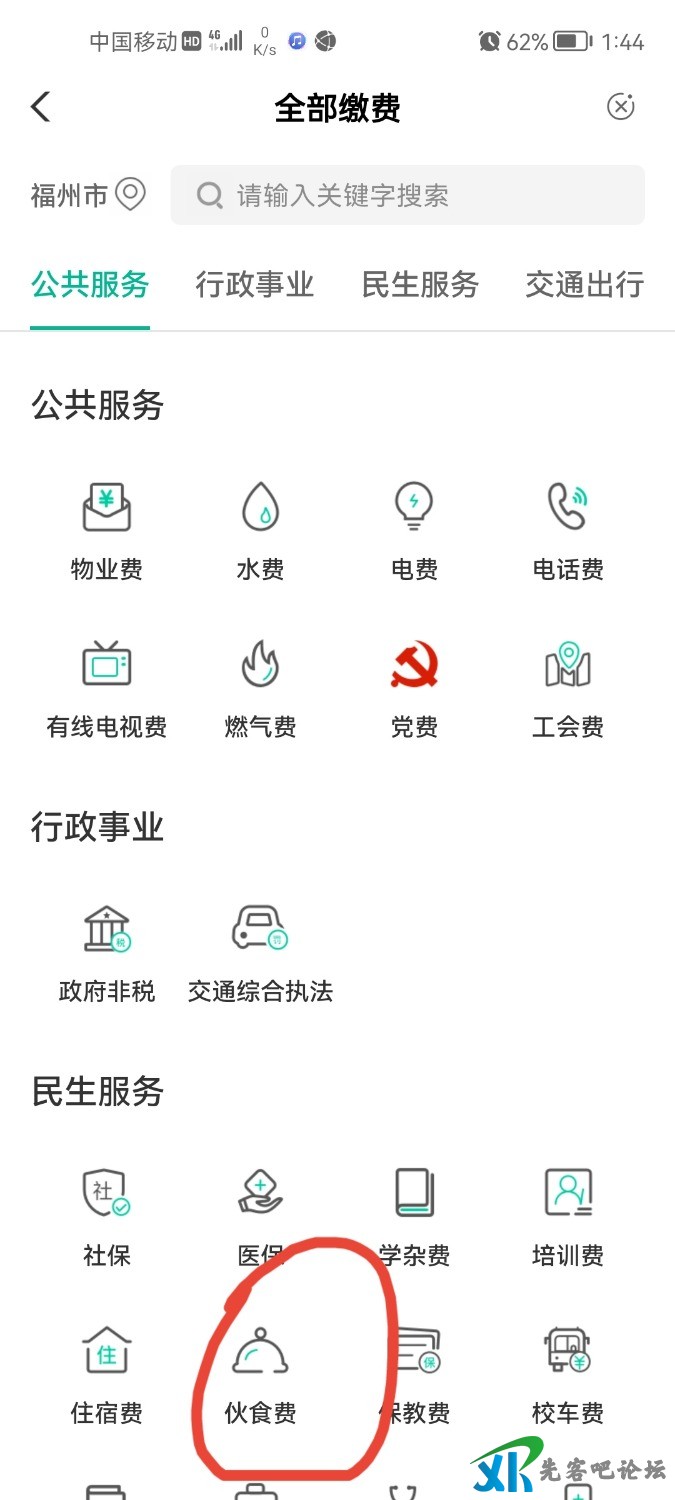Pay 党费 dues
The height and width of the screenshot is (1500, 675).
coord(414,688)
